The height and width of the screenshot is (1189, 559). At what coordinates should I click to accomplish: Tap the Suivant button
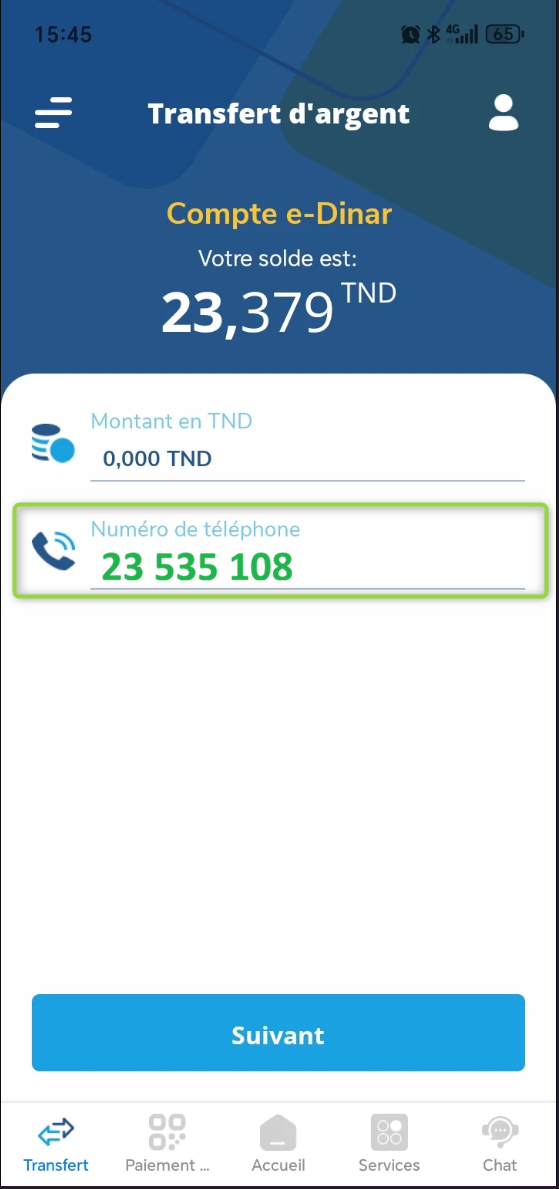tap(278, 1033)
